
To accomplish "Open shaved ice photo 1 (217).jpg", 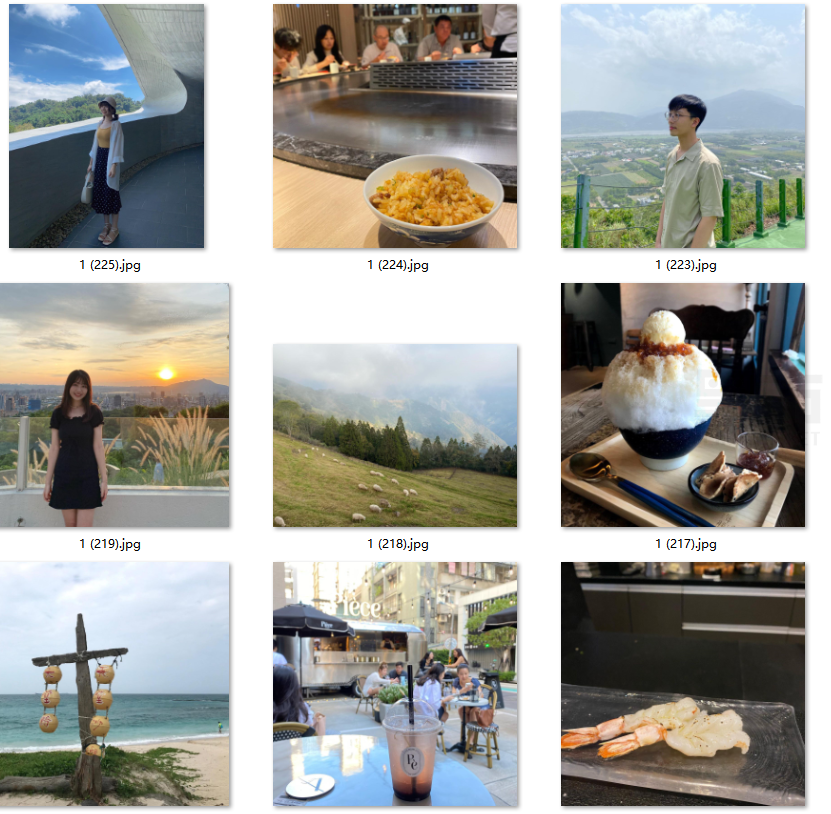I will (683, 405).
